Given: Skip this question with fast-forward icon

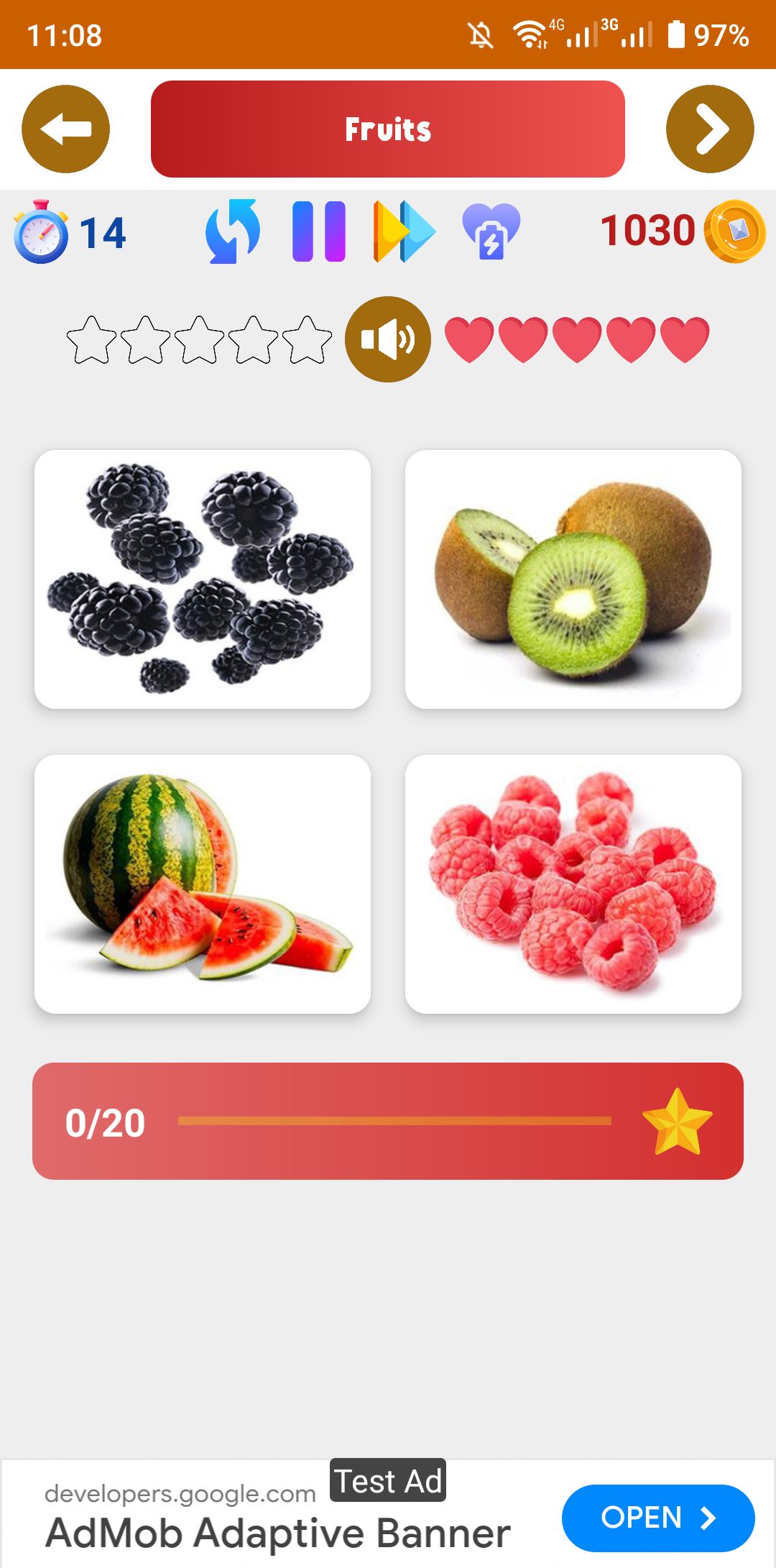Looking at the screenshot, I should pyautogui.click(x=404, y=231).
